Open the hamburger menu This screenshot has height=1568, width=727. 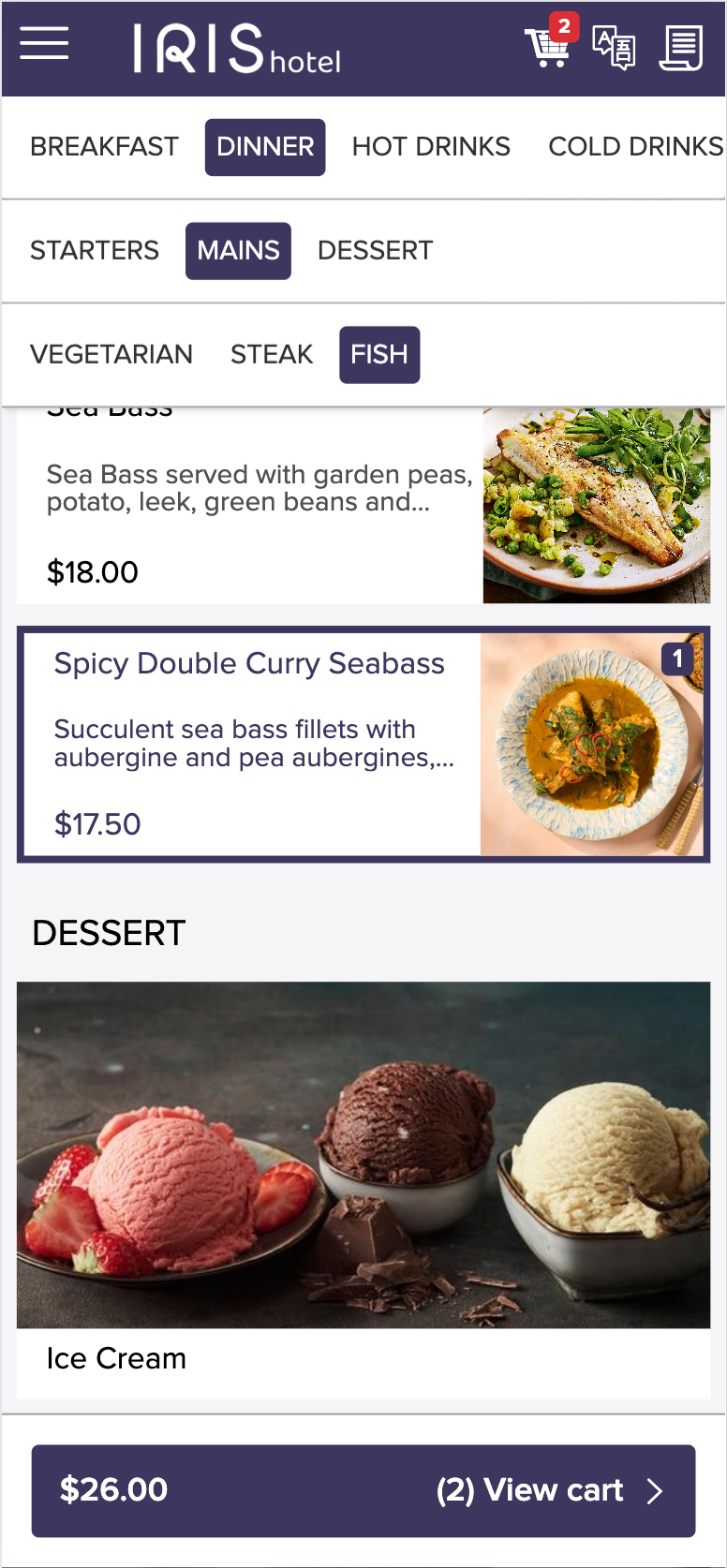(x=44, y=44)
